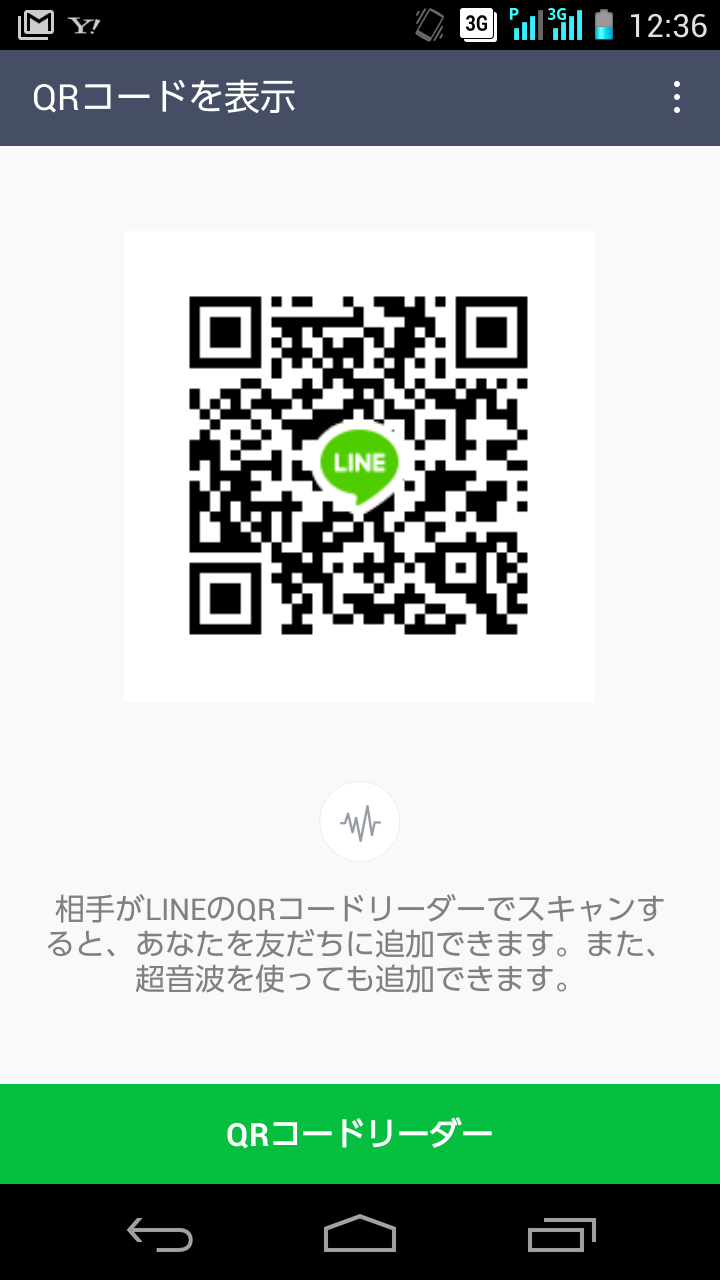Tap the ultrasonic wave add-friend icon
720x1280 pixels.
click(x=360, y=822)
